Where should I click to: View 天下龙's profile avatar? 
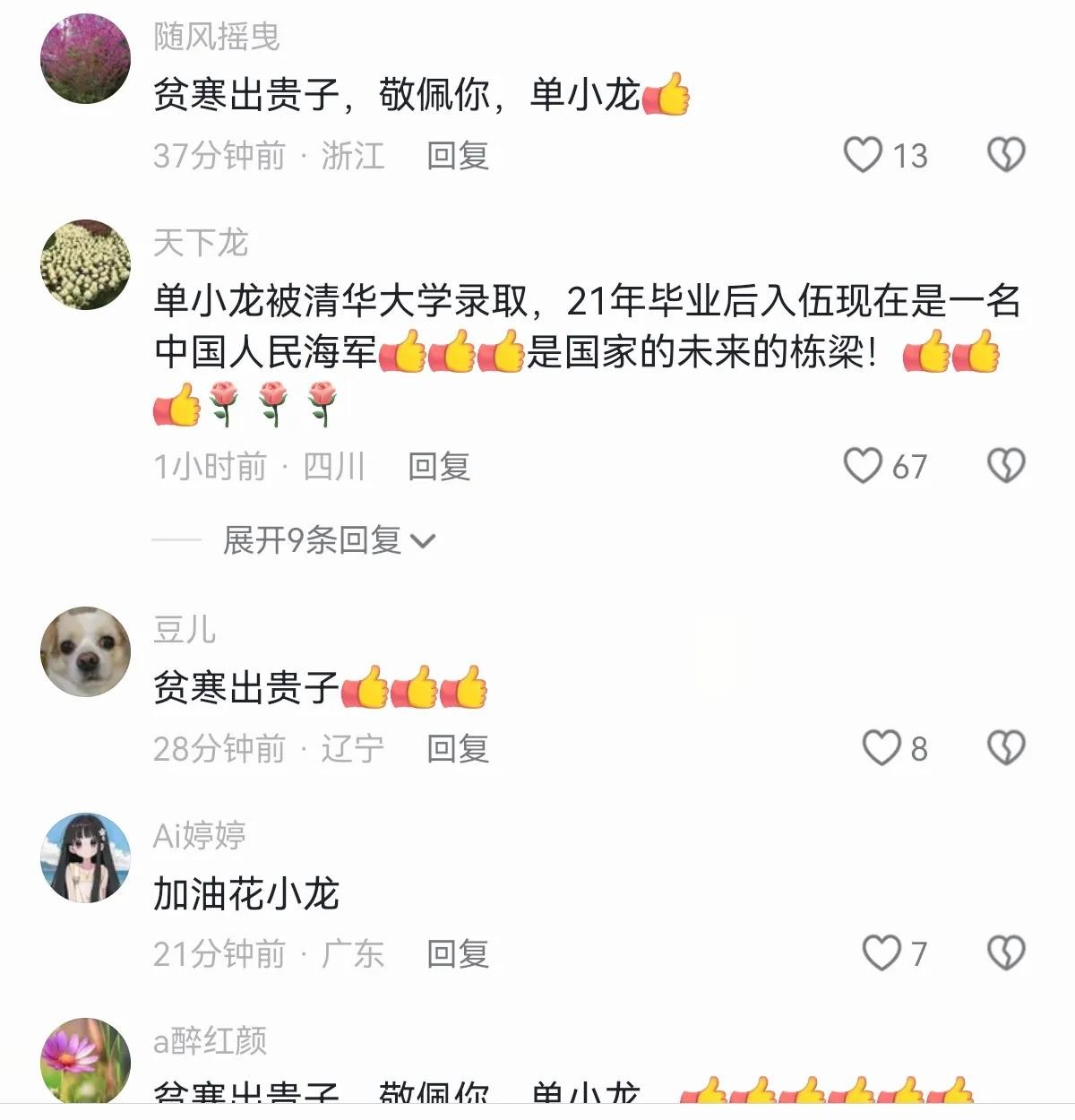[86, 265]
